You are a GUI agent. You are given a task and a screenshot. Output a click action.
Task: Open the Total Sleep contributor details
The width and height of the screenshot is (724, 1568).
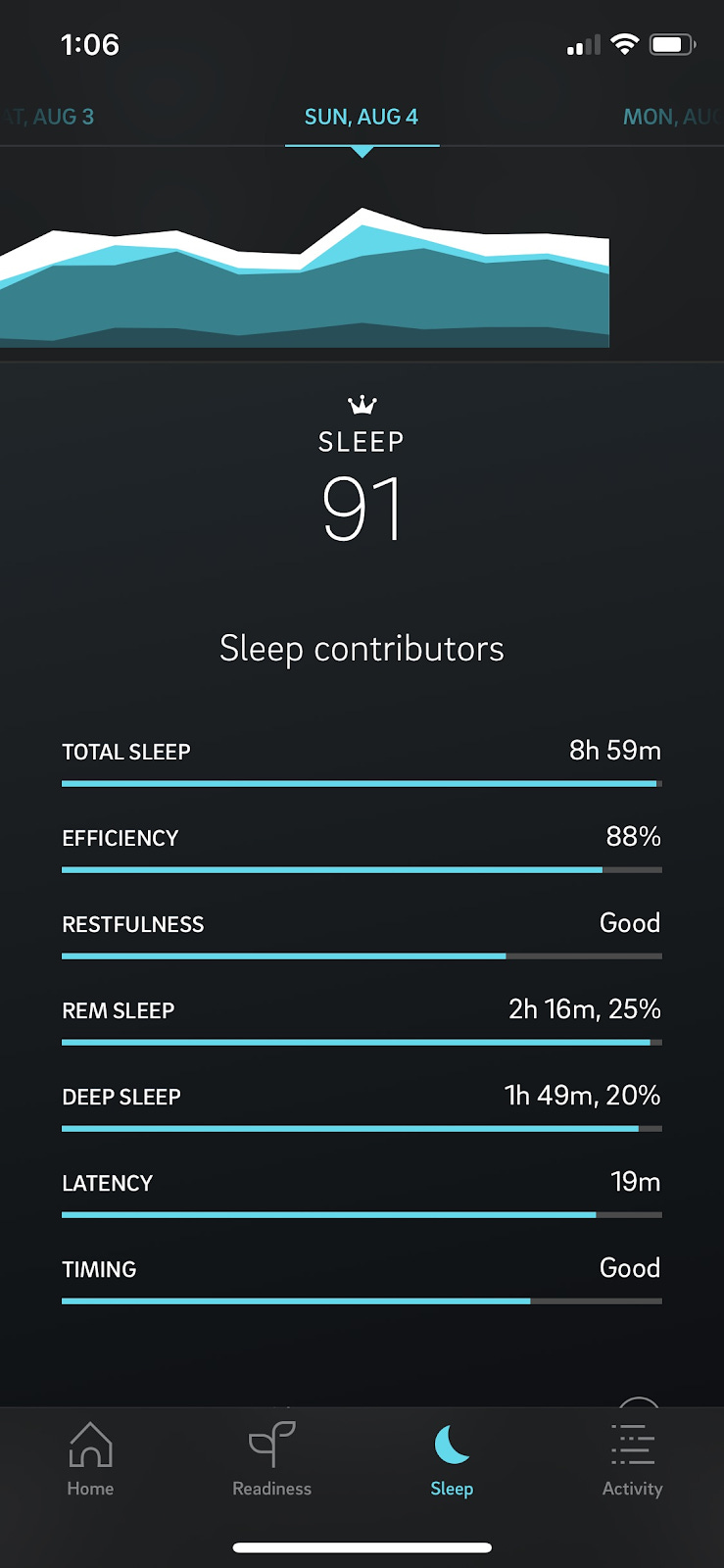[x=362, y=762]
